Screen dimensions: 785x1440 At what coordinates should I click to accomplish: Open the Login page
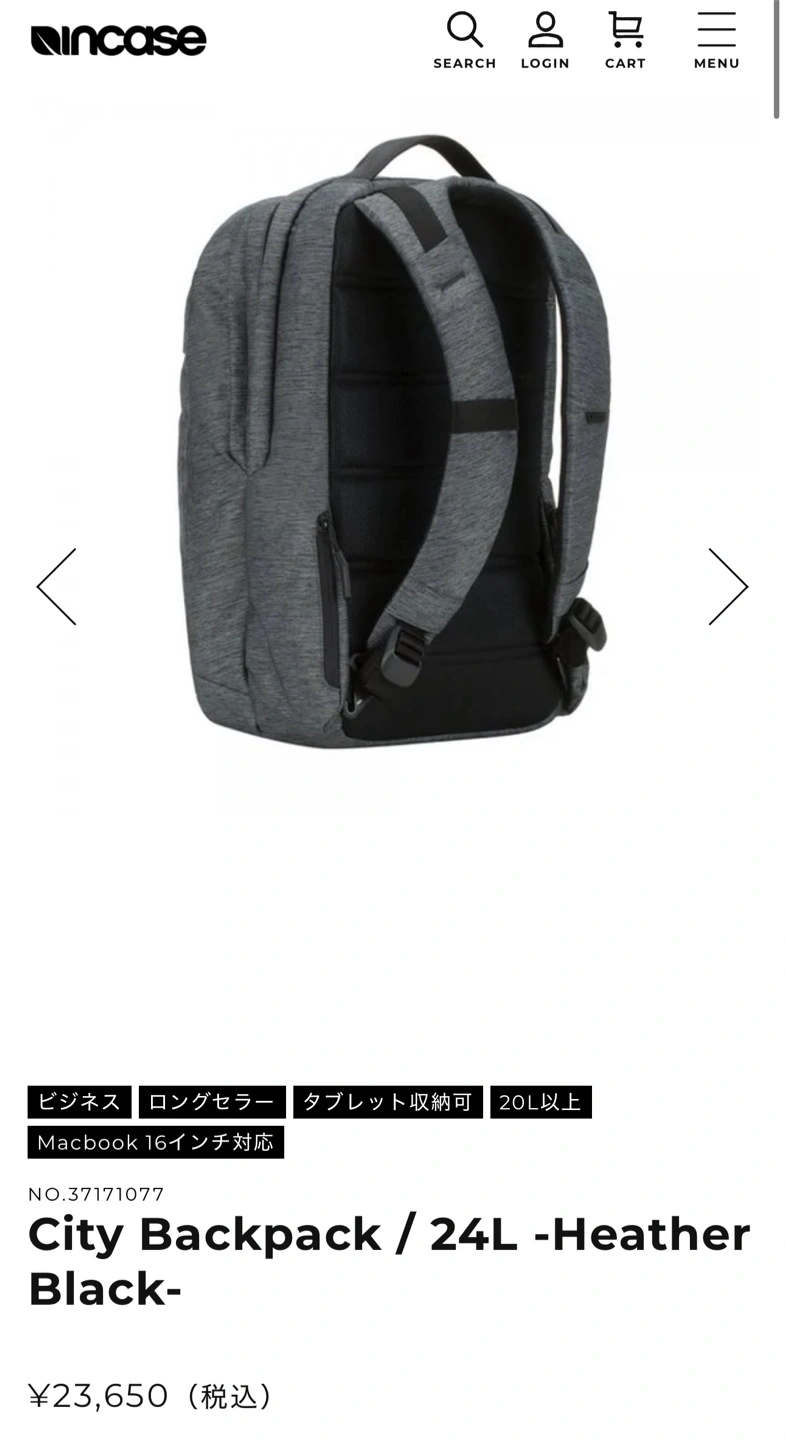[x=545, y=40]
